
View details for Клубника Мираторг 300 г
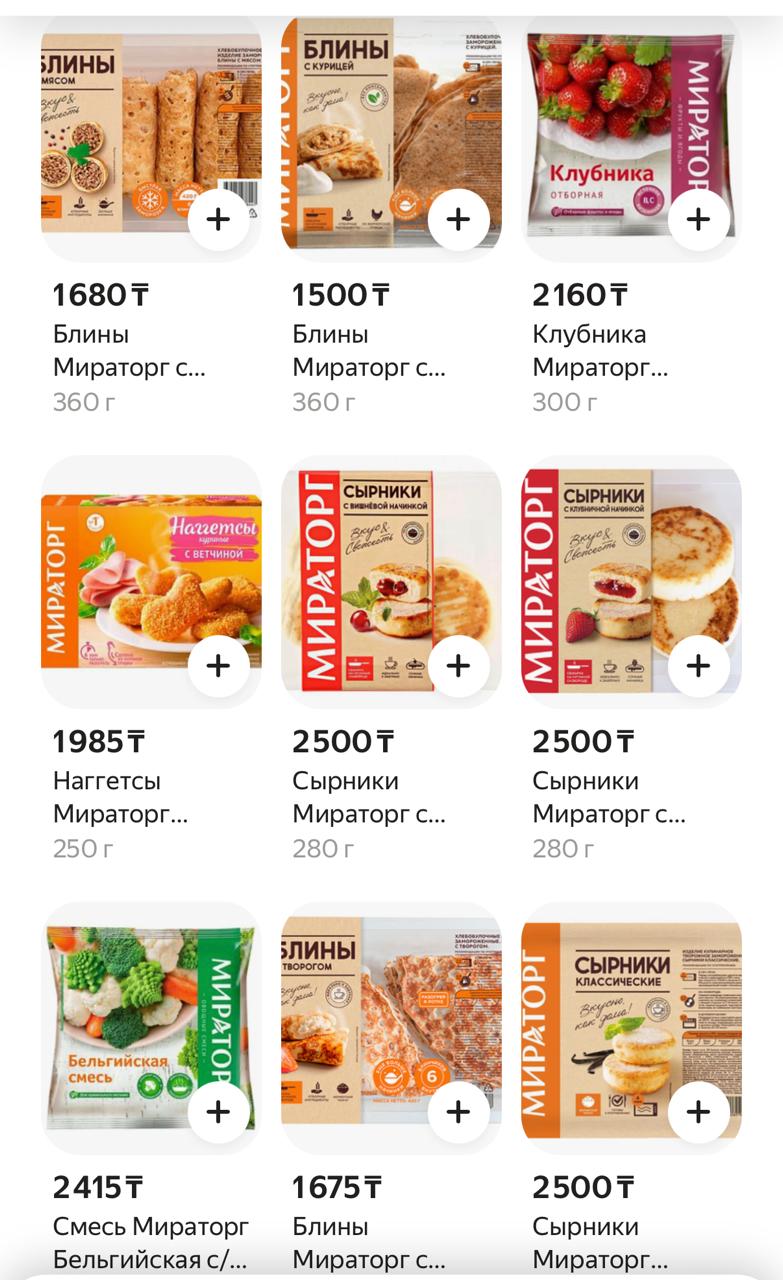coord(620,130)
